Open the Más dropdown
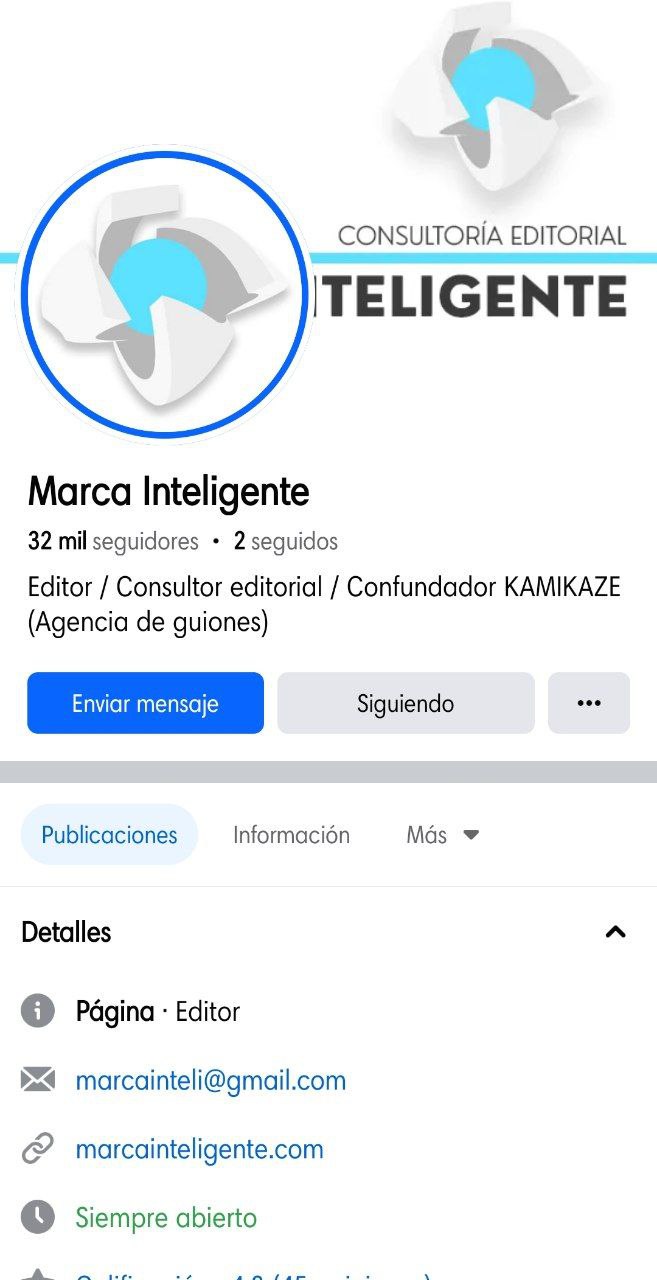The image size is (657, 1280). 442,835
